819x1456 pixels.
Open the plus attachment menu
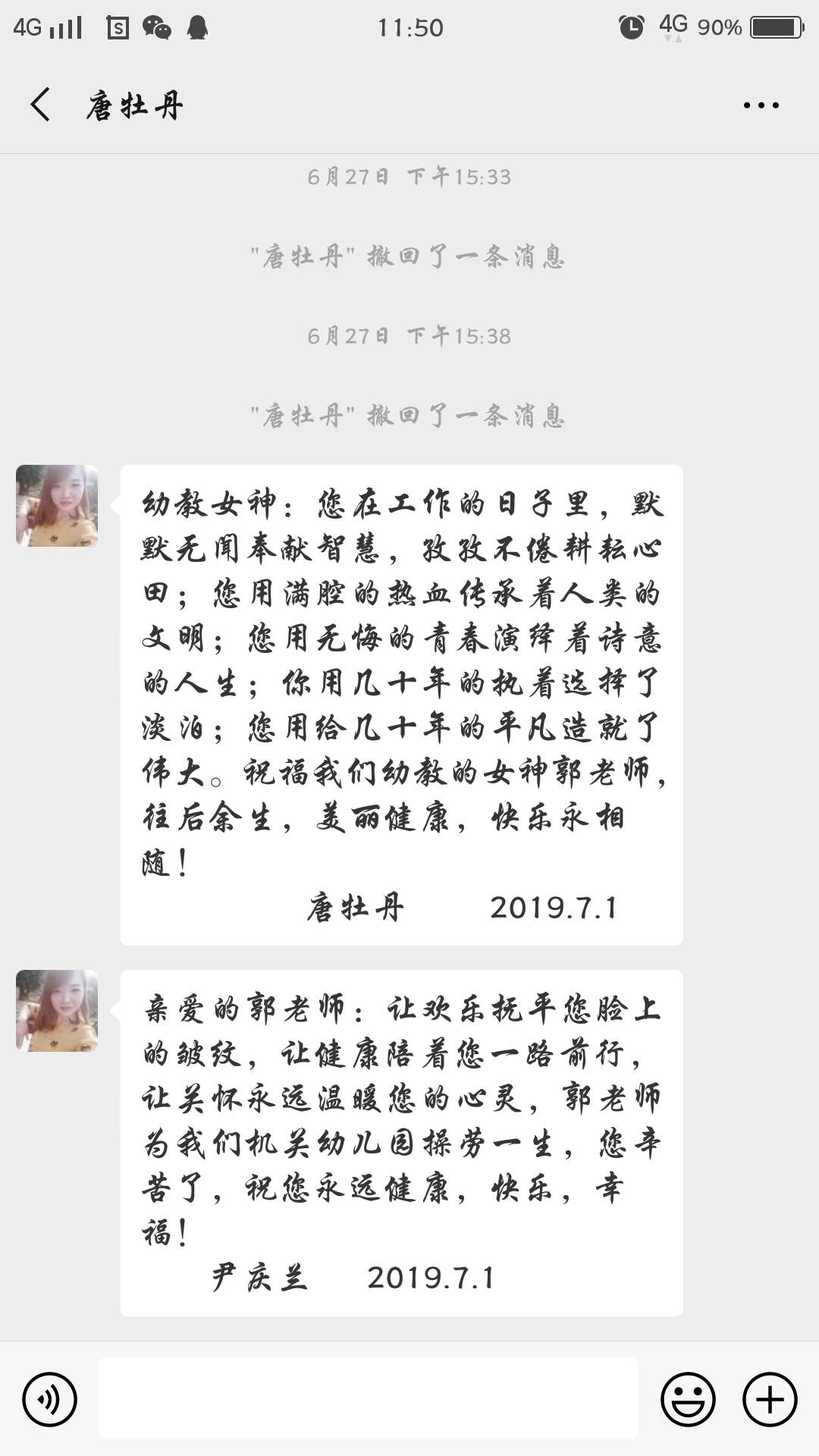pos(770,1399)
